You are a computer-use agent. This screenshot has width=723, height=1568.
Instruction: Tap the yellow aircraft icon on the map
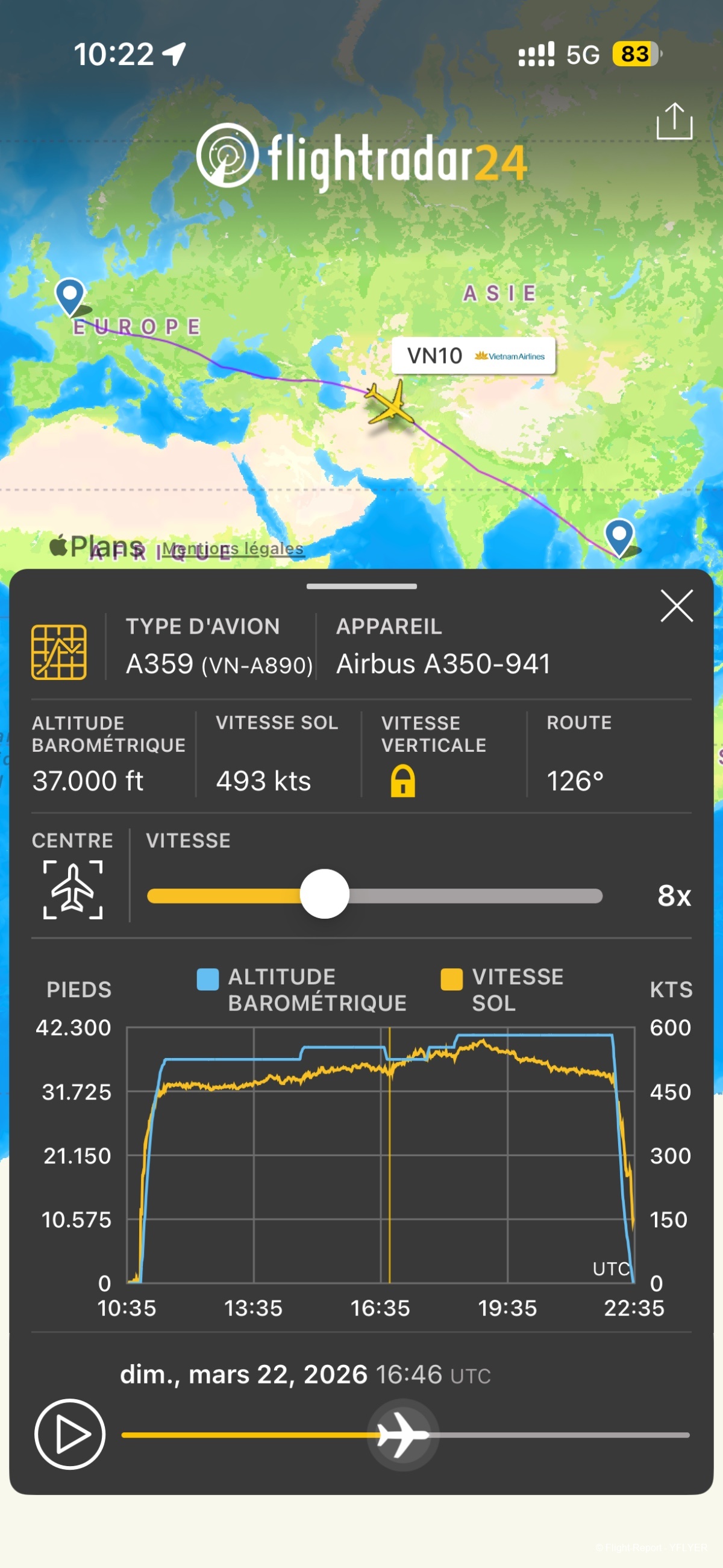tap(389, 403)
